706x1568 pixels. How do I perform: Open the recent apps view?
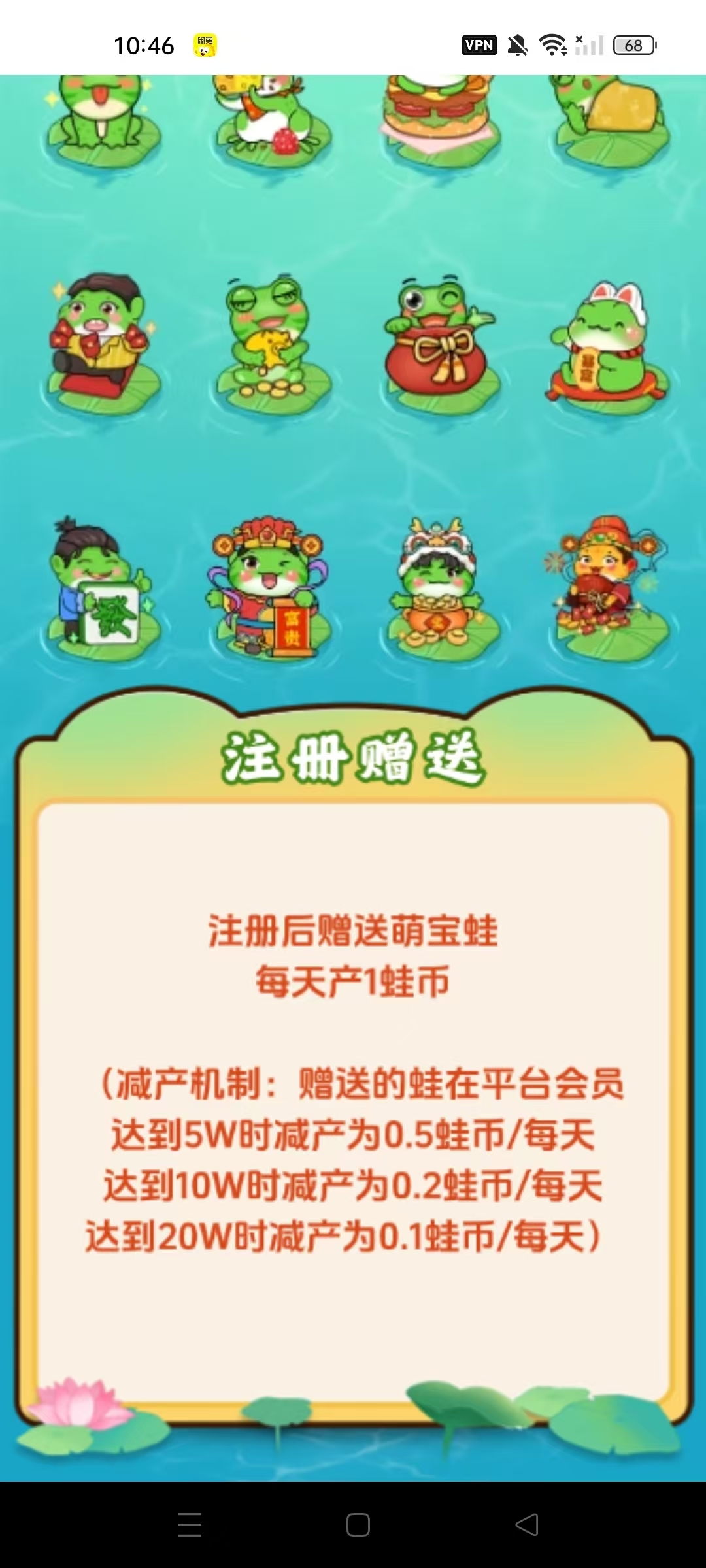190,1525
